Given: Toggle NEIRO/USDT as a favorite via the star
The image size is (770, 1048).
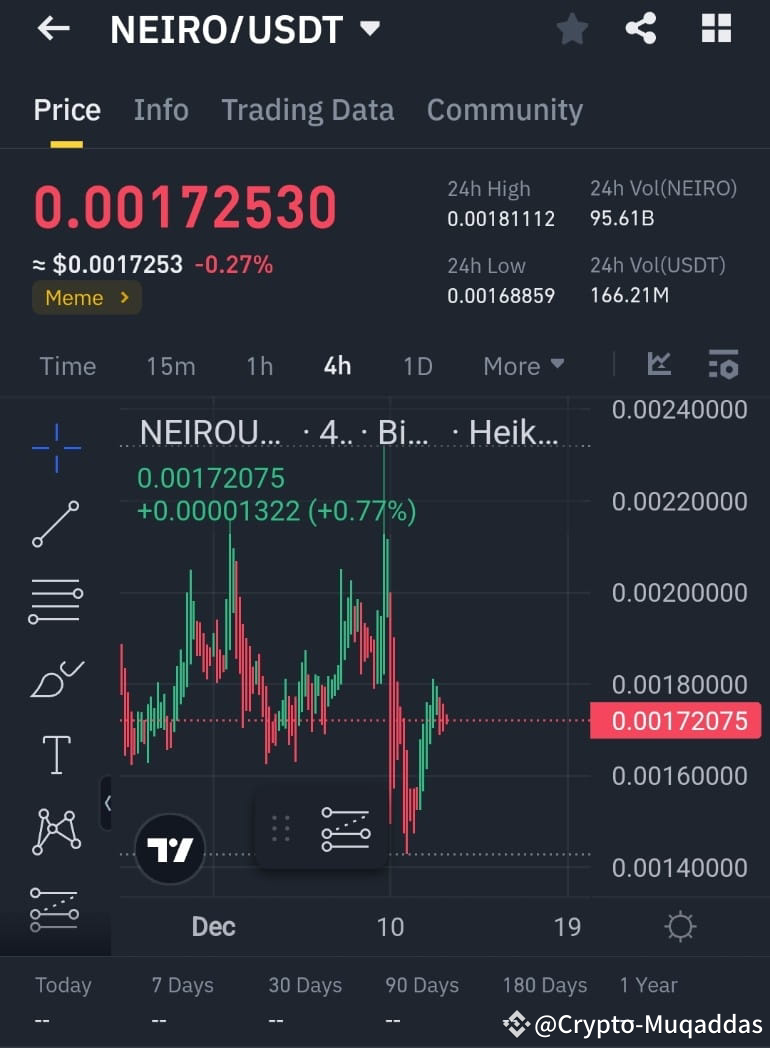Looking at the screenshot, I should coord(572,28).
